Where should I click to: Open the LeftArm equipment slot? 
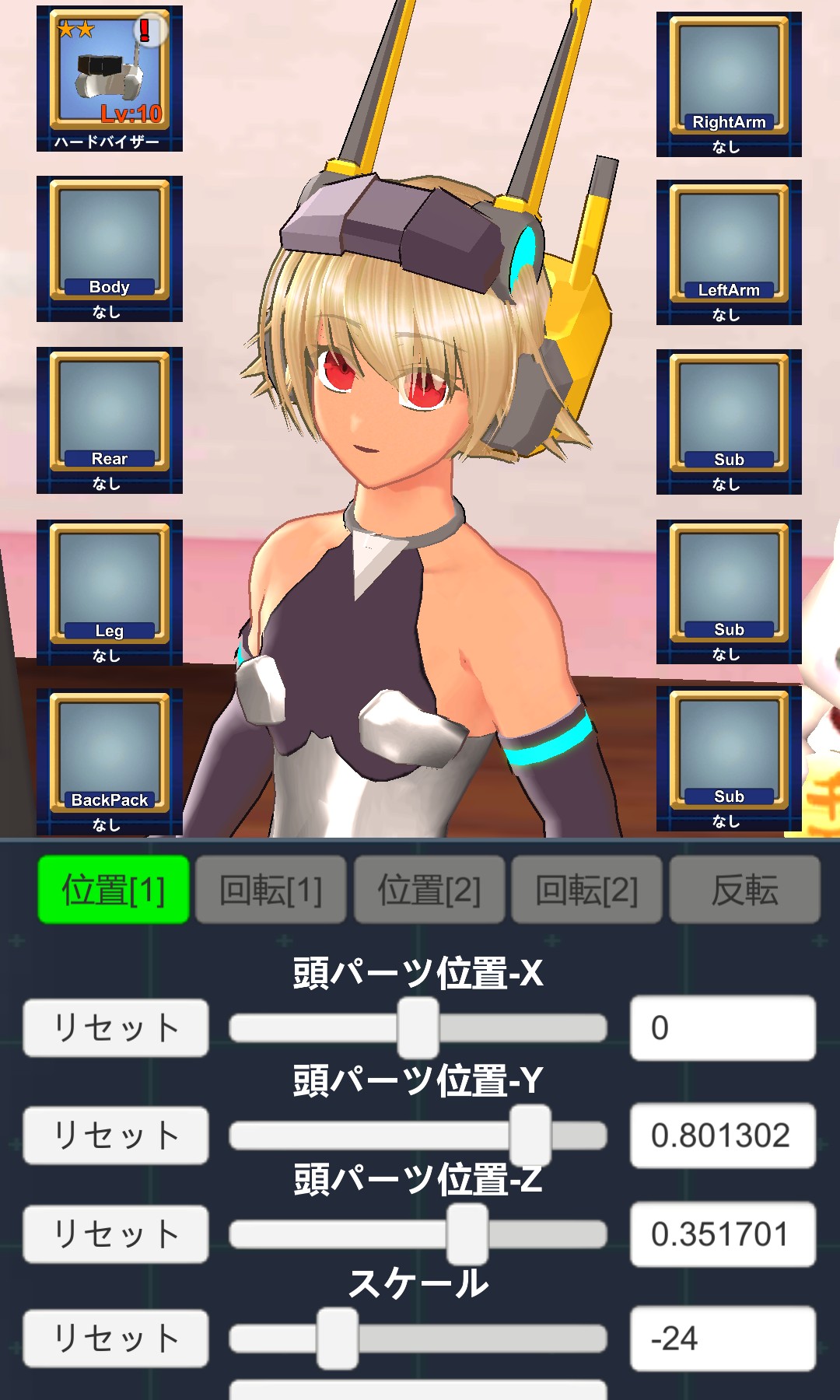pos(729,251)
